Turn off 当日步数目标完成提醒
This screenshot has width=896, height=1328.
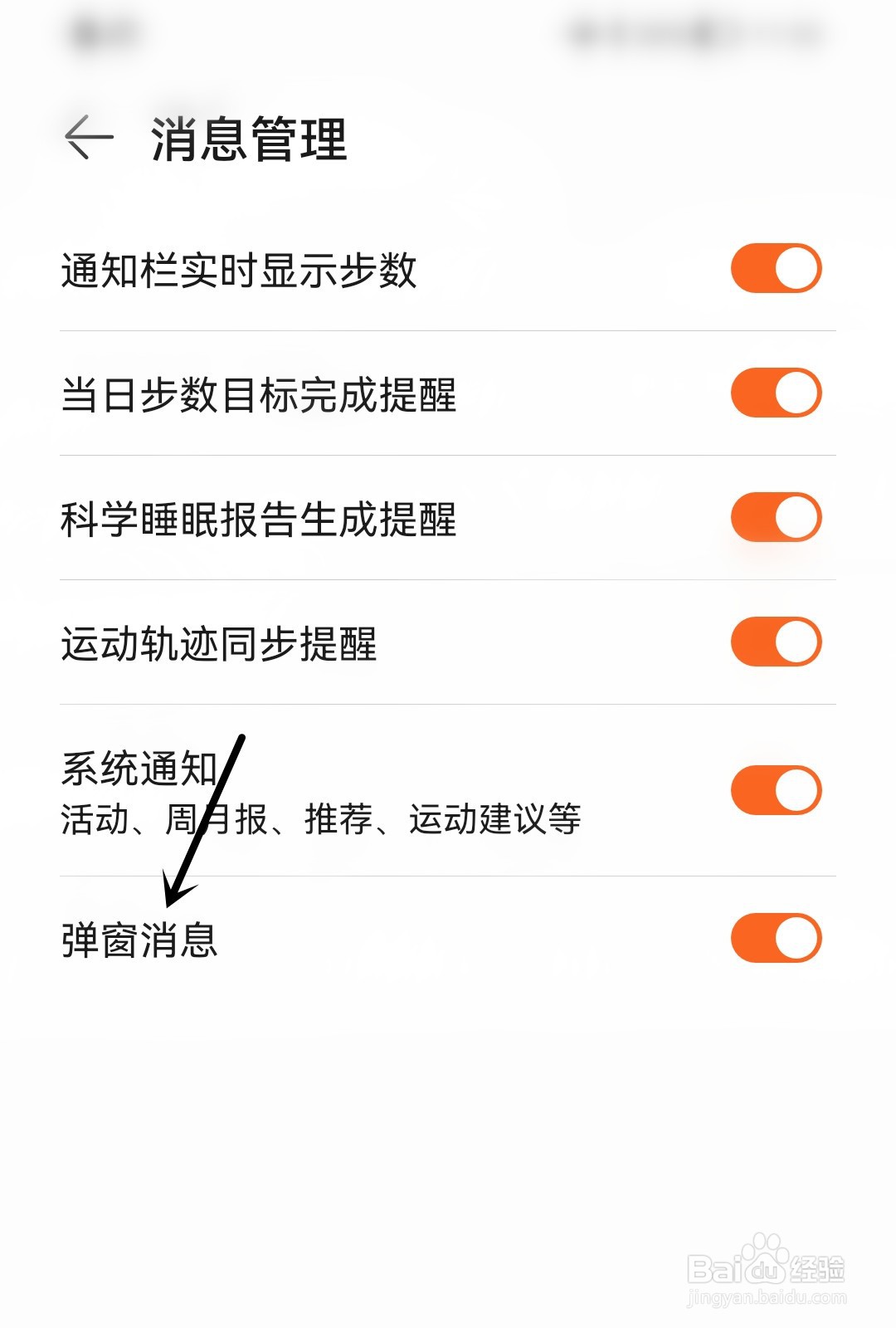[776, 393]
